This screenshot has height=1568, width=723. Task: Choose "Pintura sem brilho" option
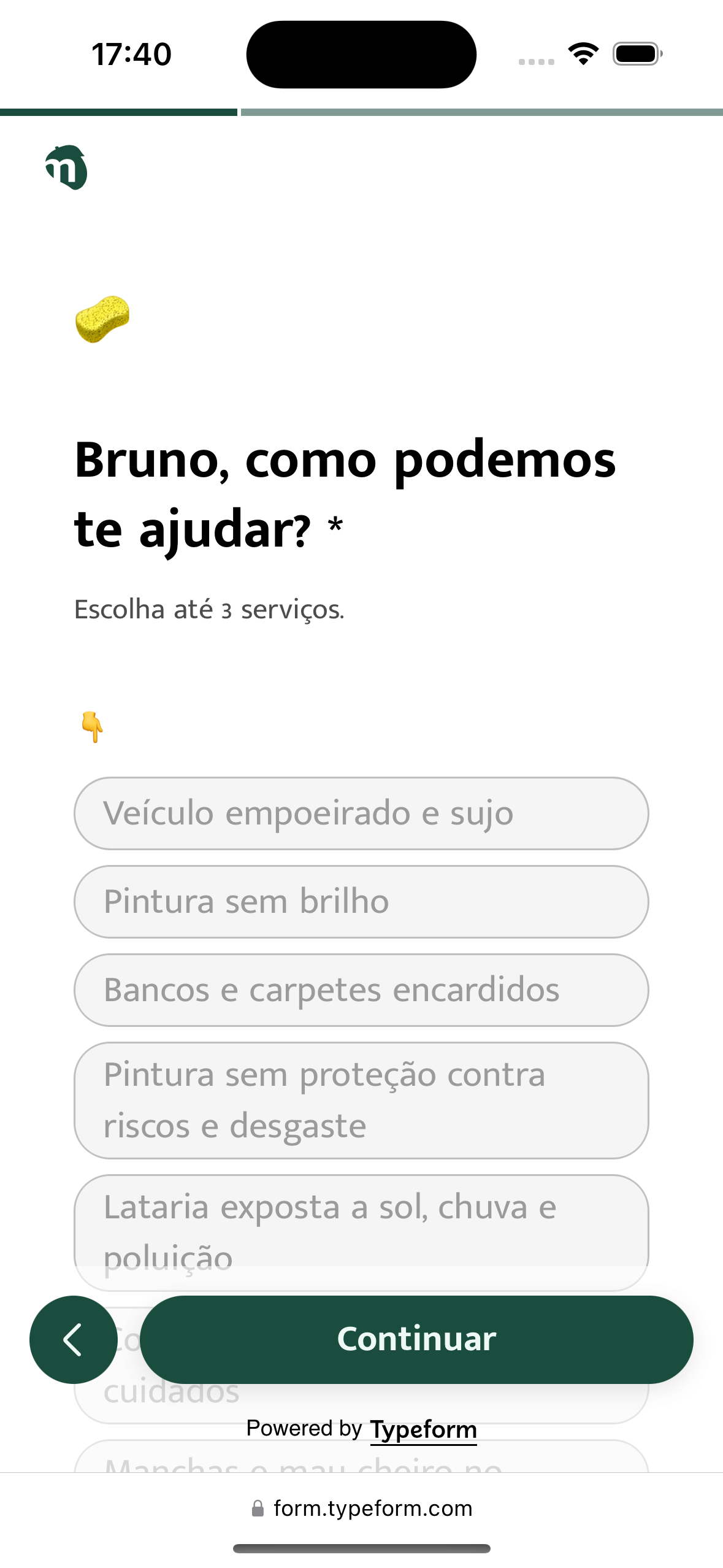pos(361,902)
